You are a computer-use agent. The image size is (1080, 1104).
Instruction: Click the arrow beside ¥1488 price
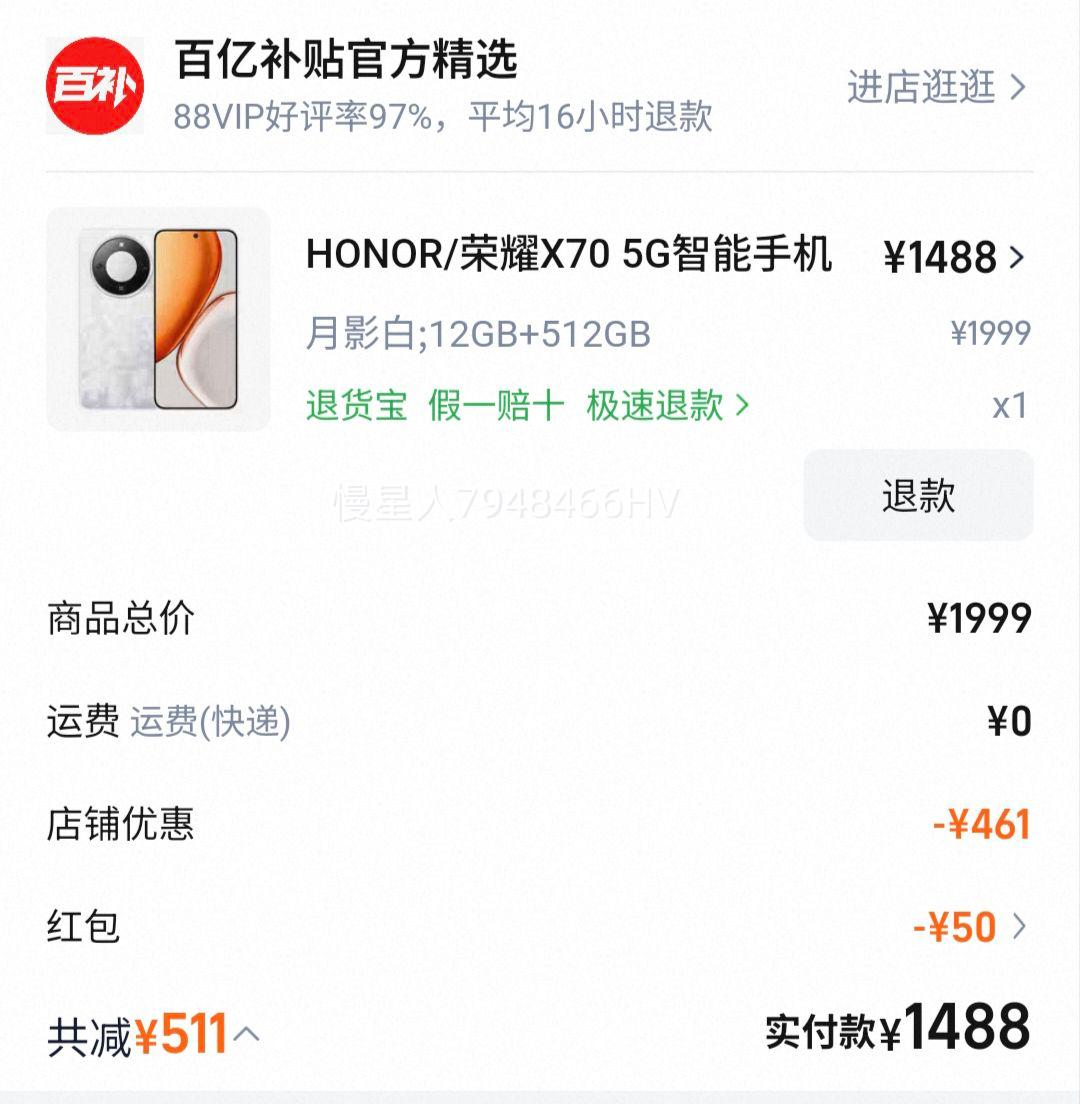click(x=1018, y=257)
